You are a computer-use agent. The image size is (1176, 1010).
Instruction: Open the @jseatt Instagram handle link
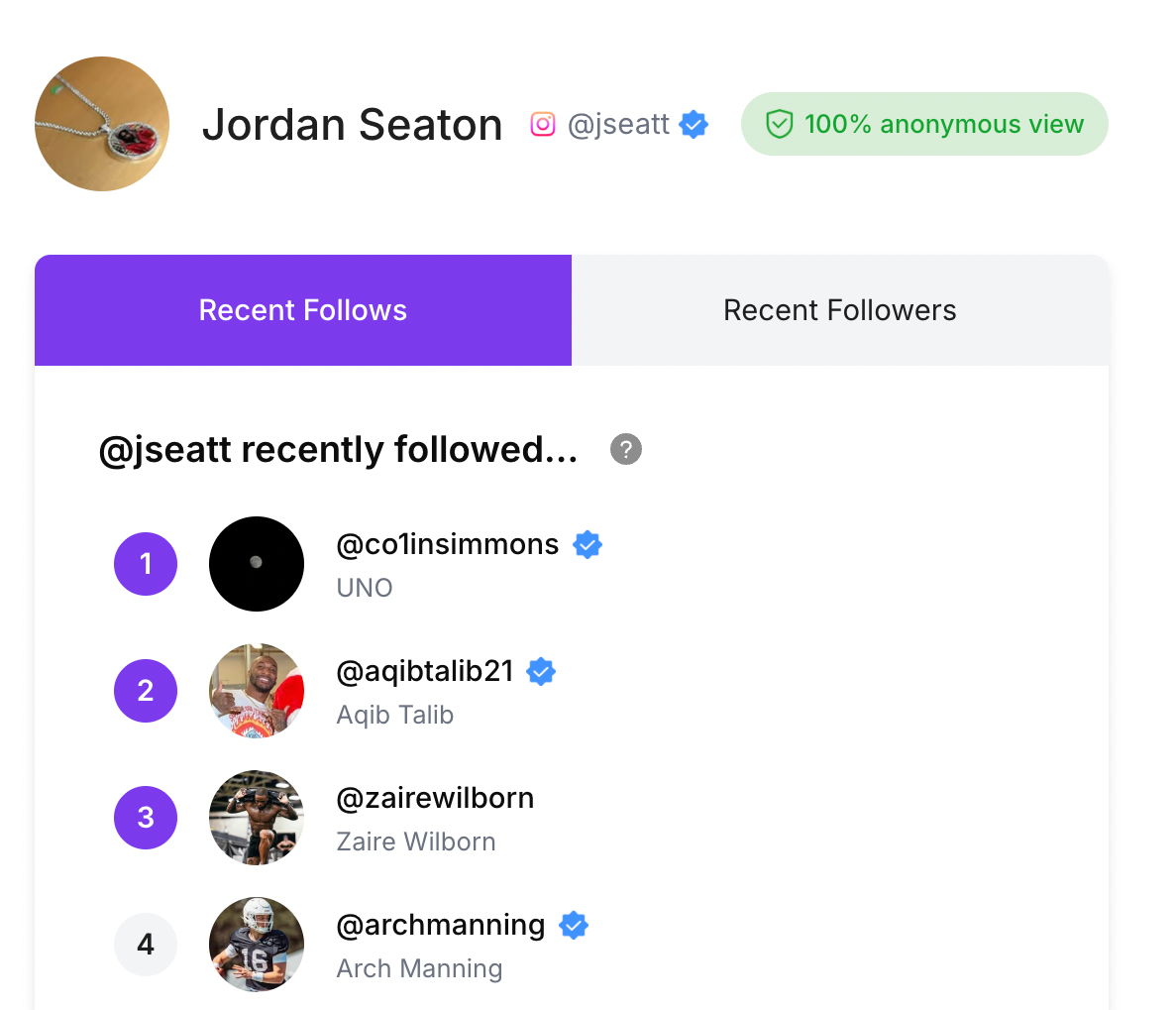coord(618,124)
